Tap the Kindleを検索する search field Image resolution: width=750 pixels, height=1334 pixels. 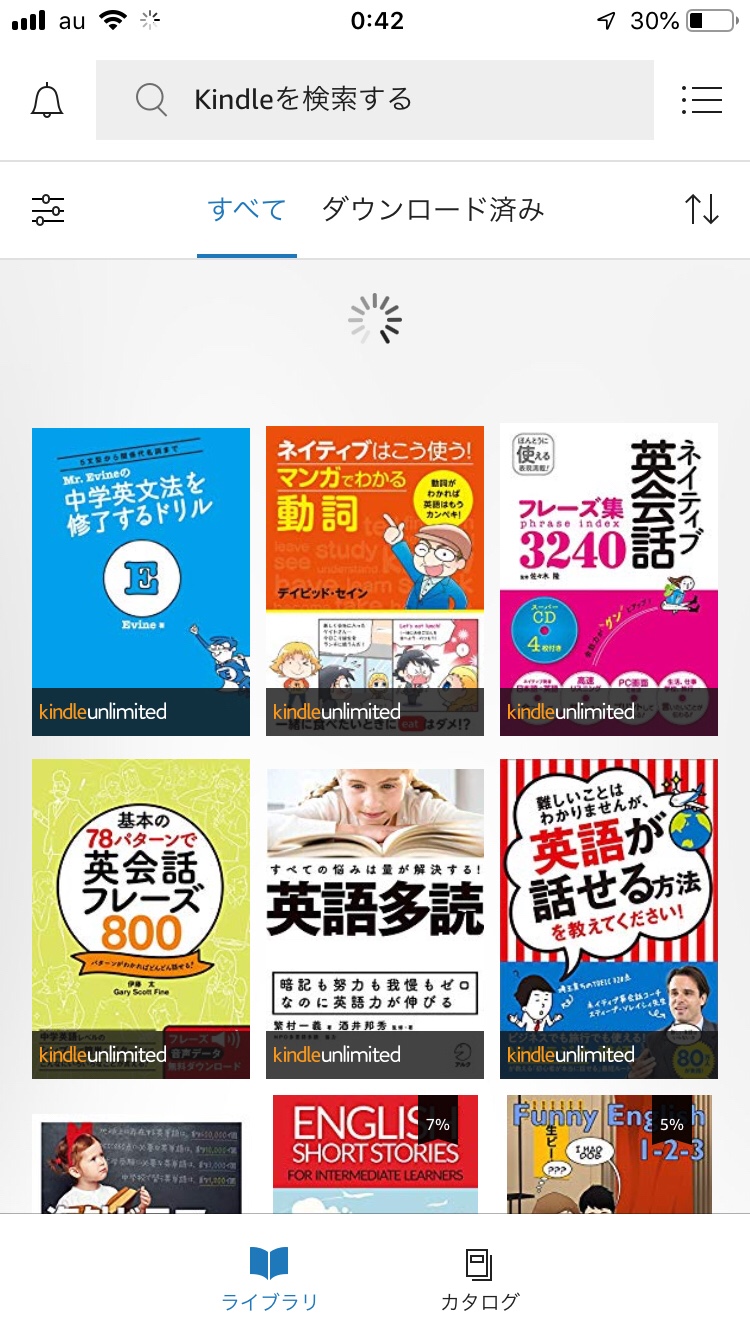click(x=375, y=100)
